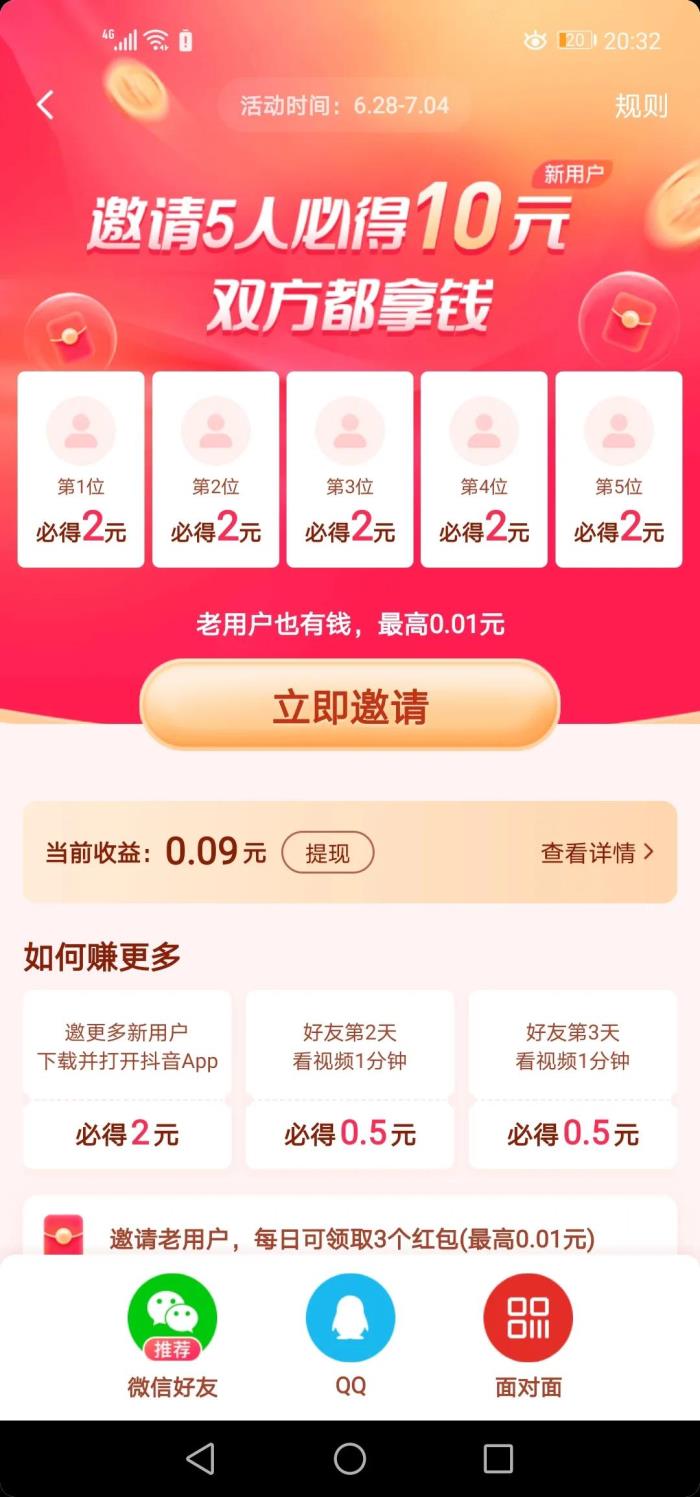Withdraw earnings with 提现
Screen dimensions: 700x1497
click(327, 853)
